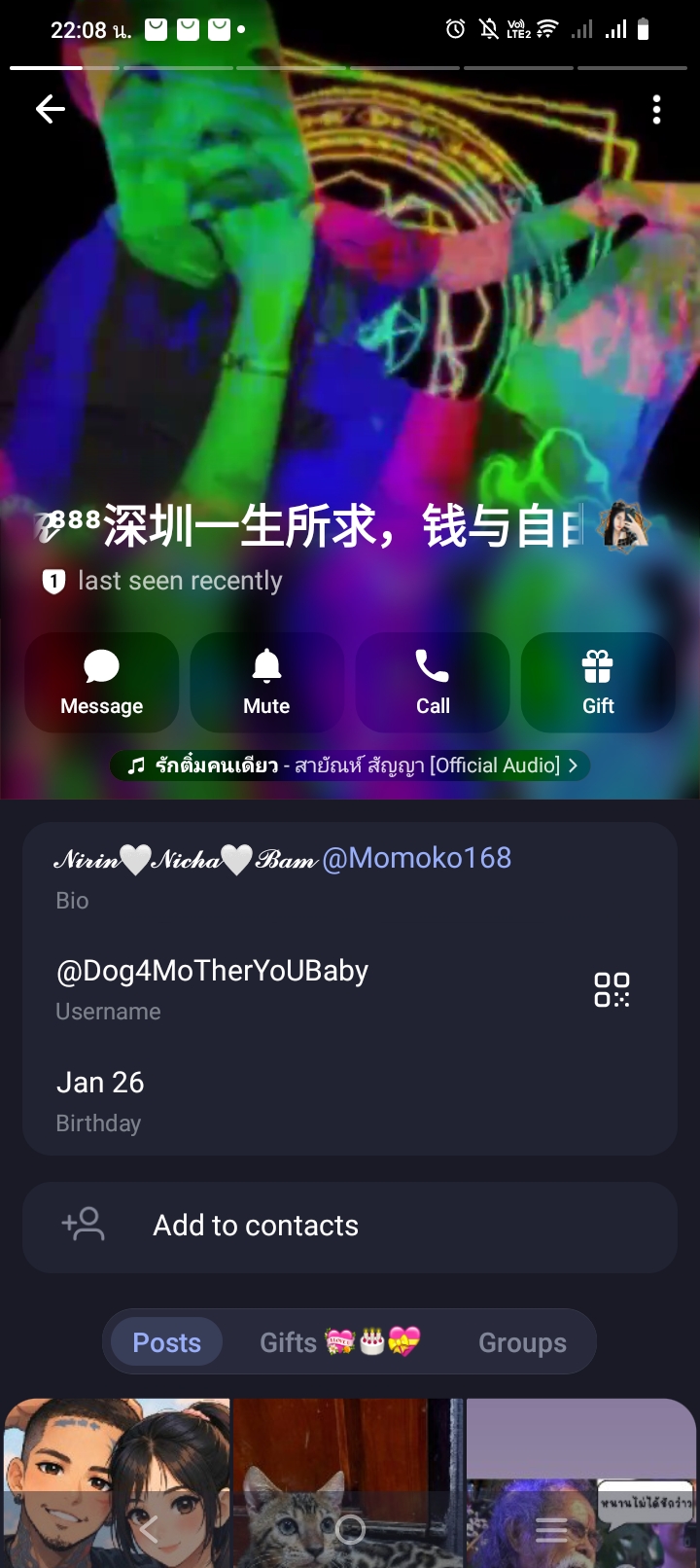Image resolution: width=700 pixels, height=1568 pixels.
Task: Open the profile music track chip
Action: 351,766
